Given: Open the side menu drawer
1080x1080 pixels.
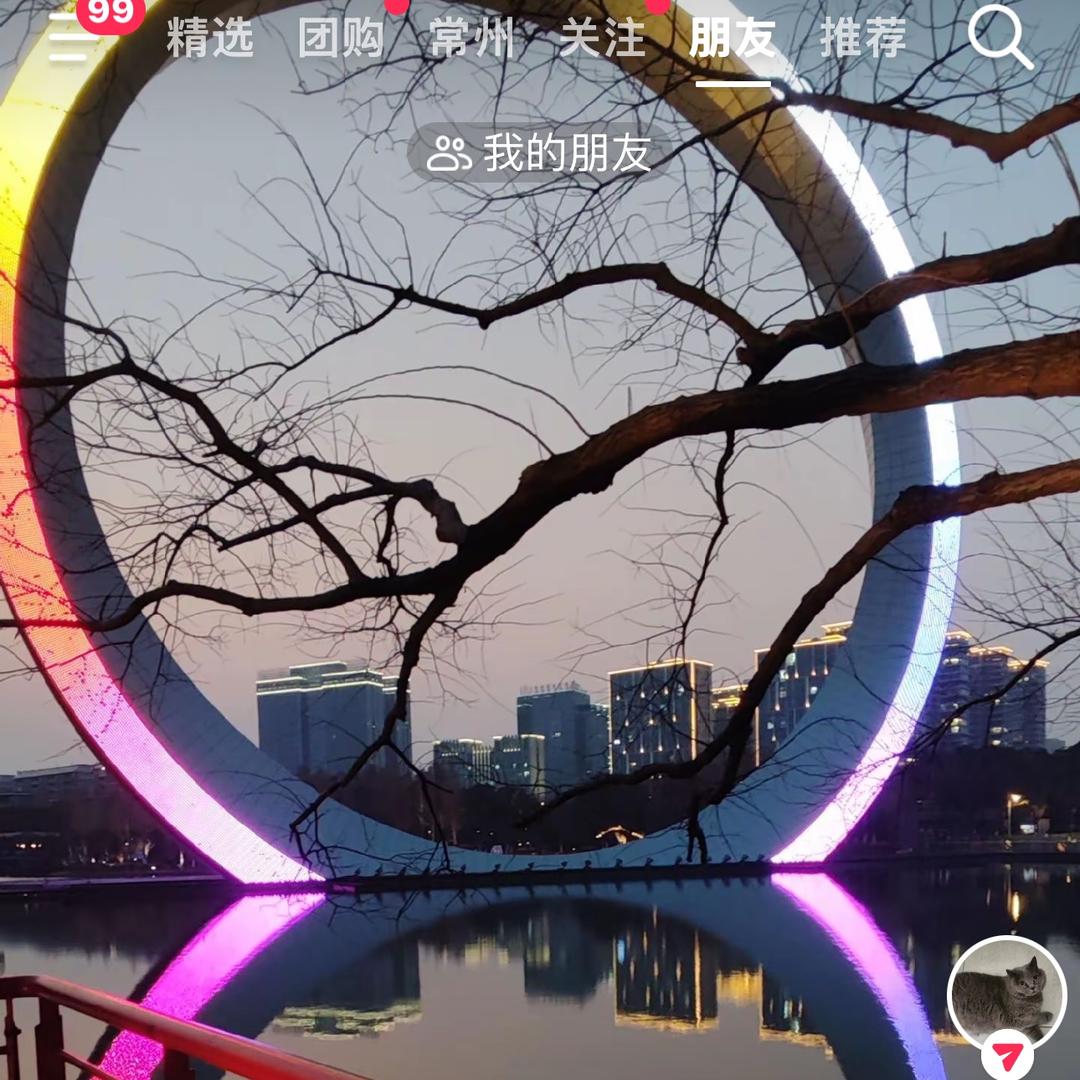Looking at the screenshot, I should (x=70, y=38).
